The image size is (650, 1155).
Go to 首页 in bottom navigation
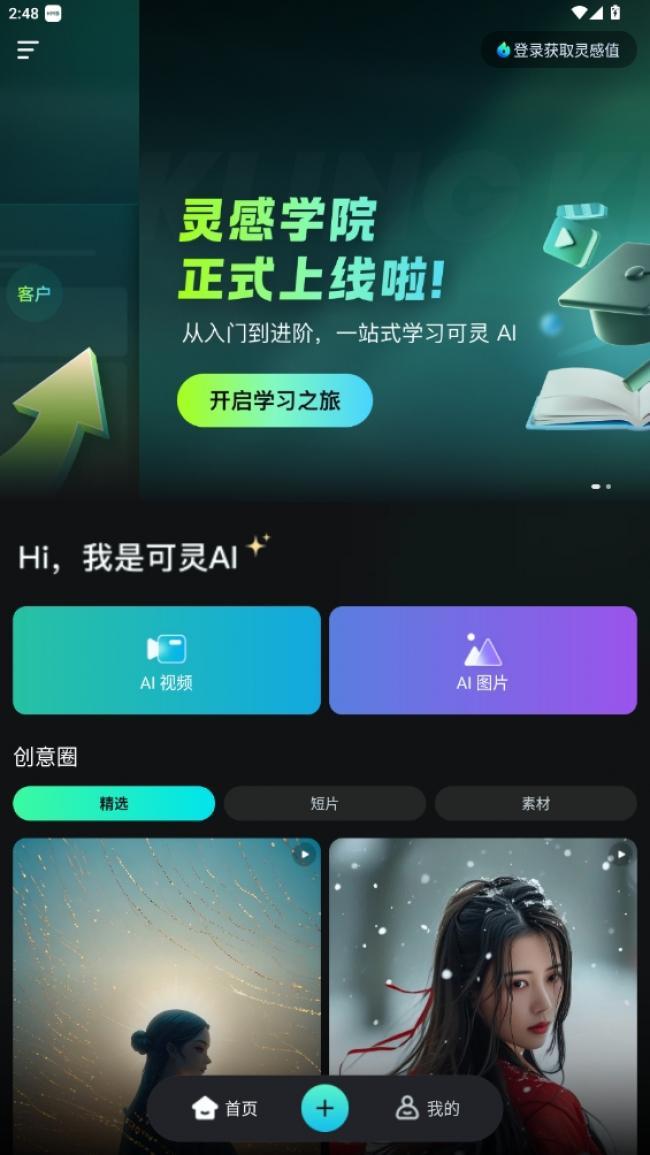click(x=226, y=1108)
